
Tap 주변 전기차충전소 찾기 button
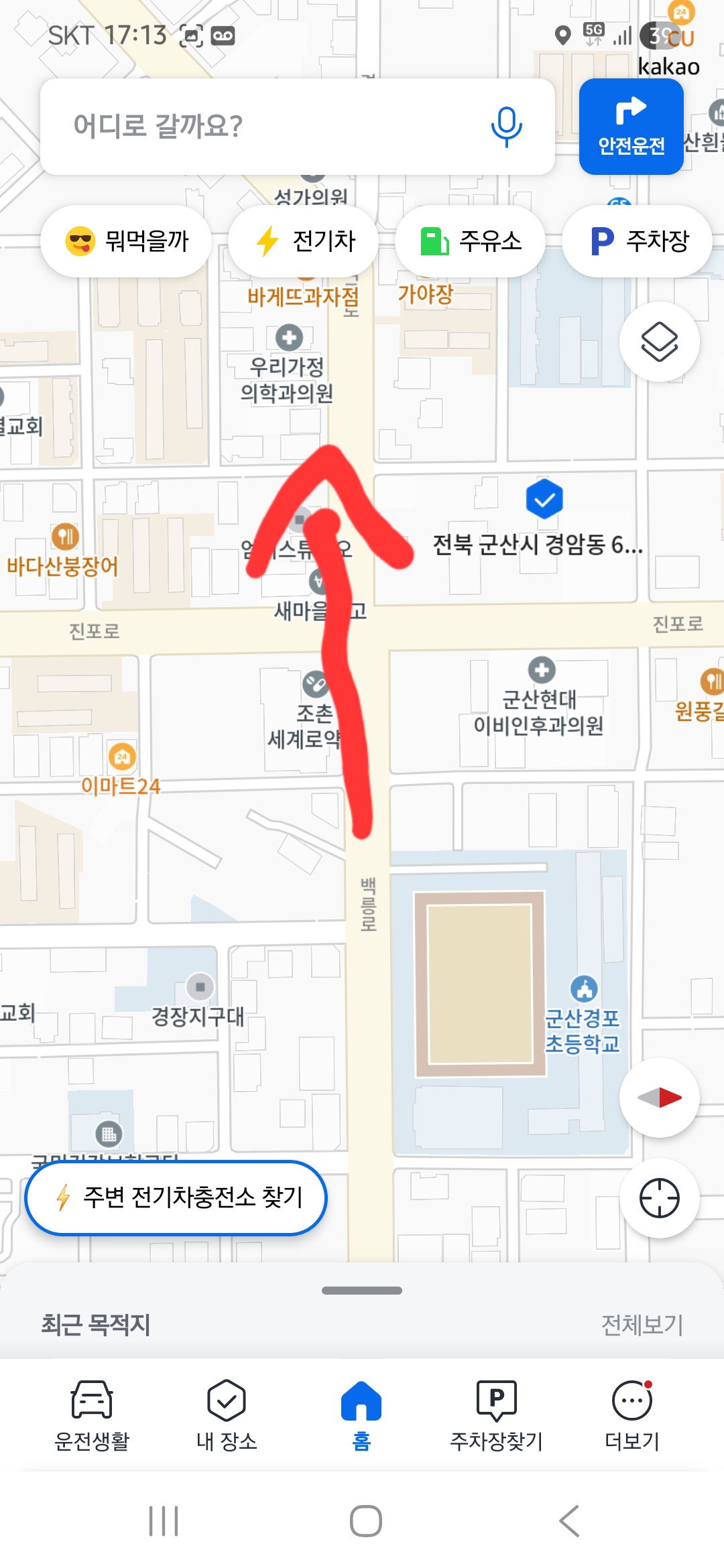(176, 1197)
